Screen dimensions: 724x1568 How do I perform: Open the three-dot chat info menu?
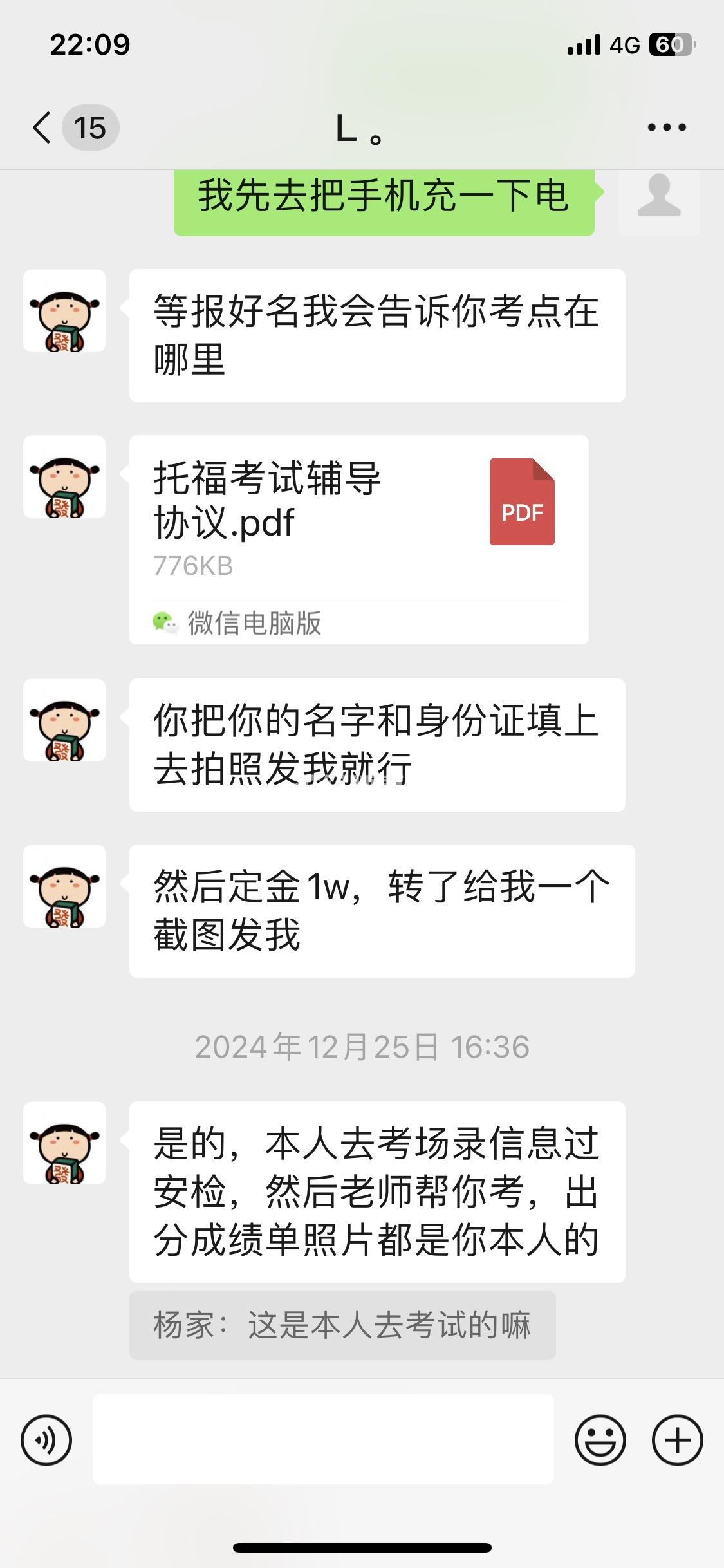(x=666, y=127)
